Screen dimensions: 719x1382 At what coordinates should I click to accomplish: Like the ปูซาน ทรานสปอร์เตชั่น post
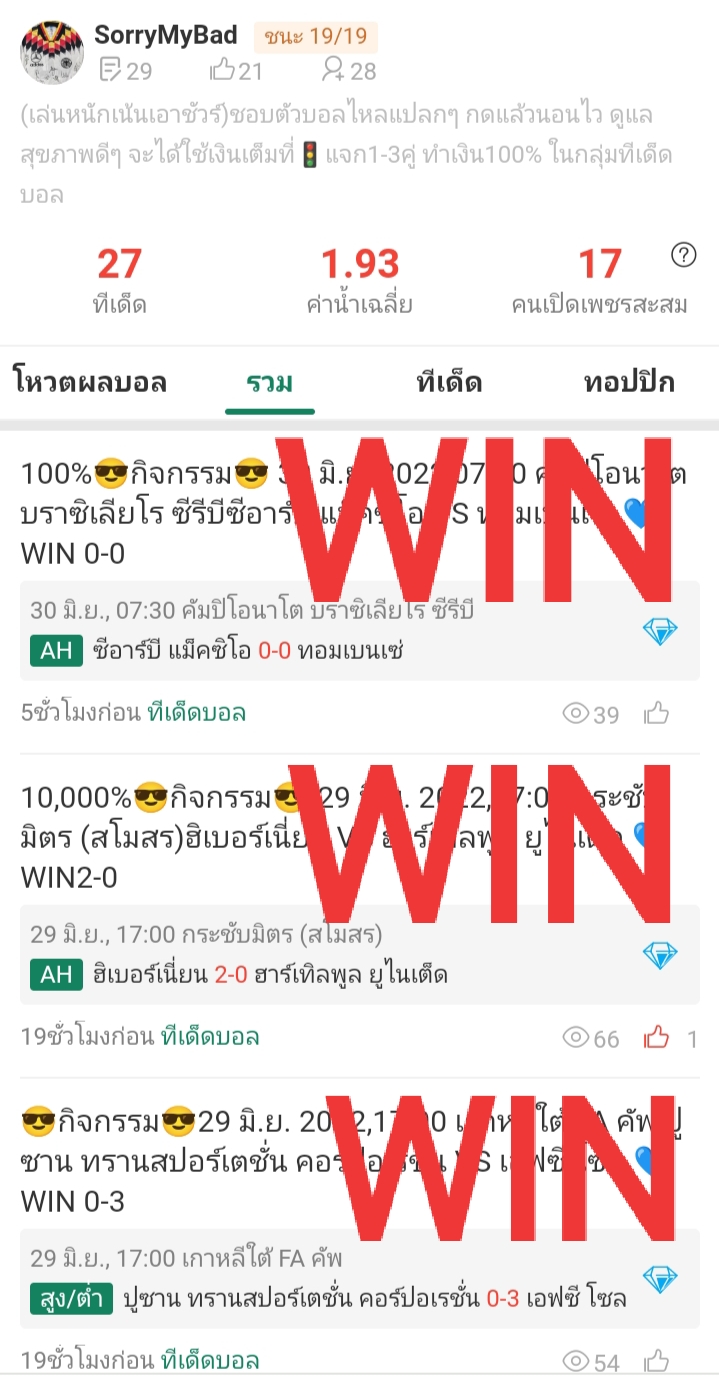[656, 1361]
